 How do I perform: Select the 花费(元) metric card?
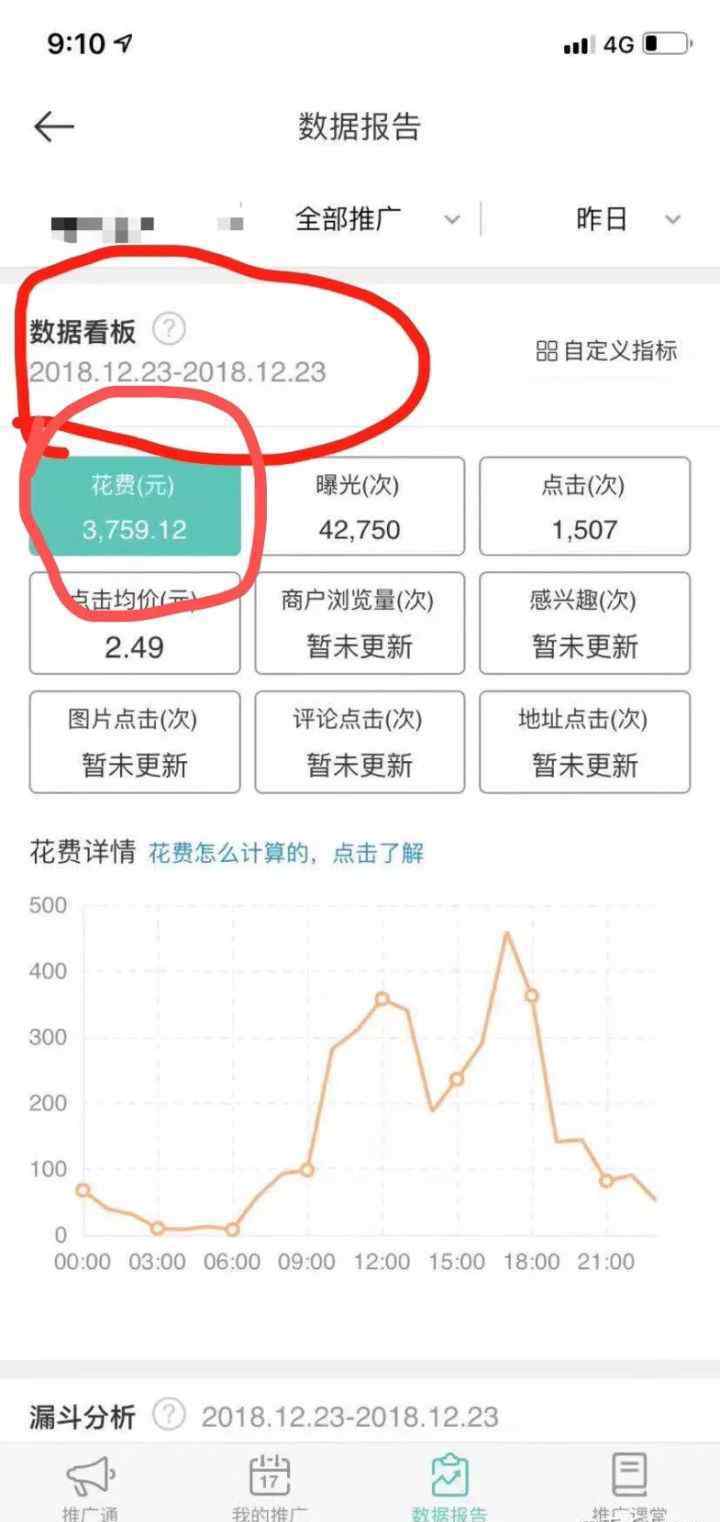pos(135,507)
